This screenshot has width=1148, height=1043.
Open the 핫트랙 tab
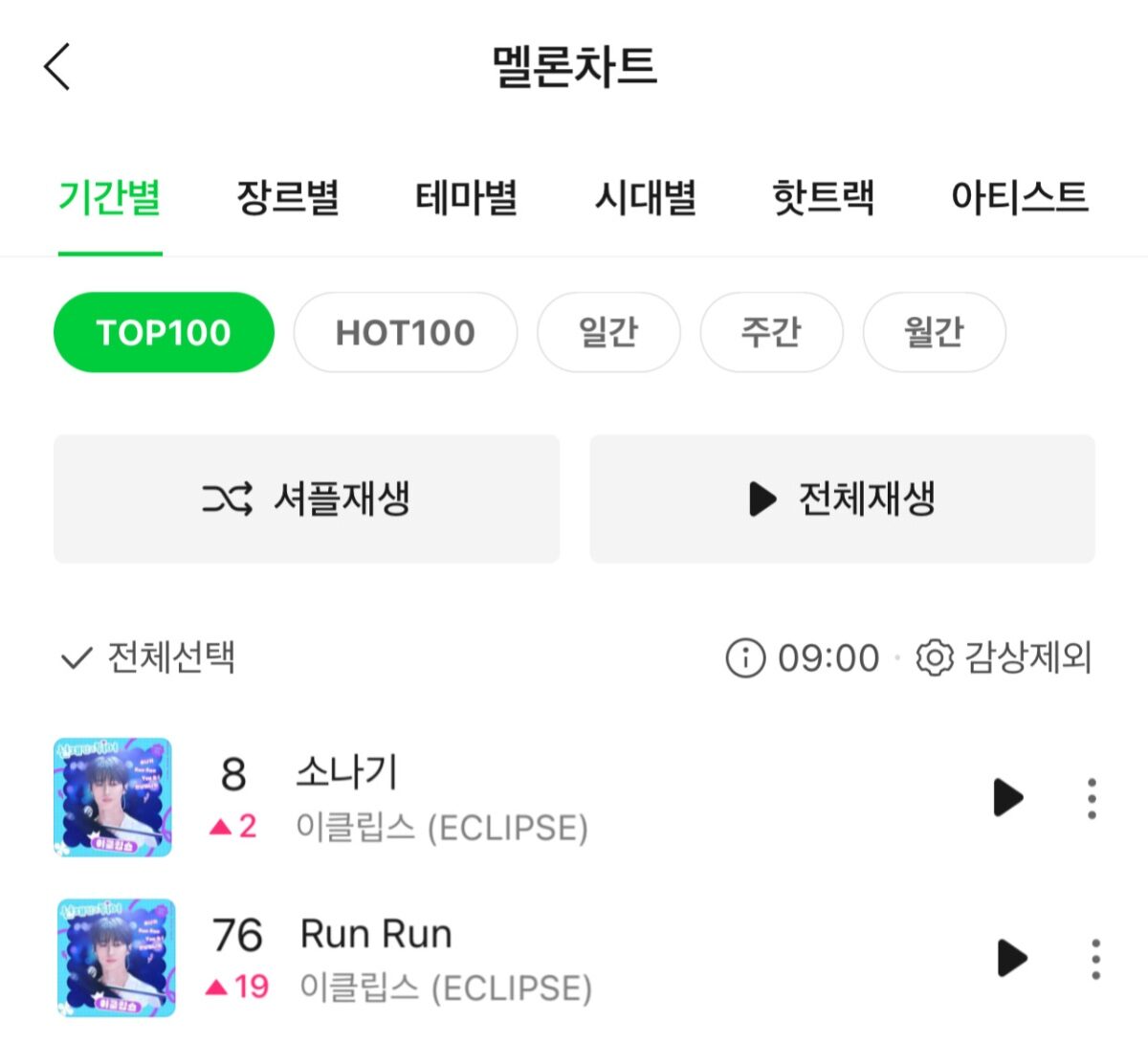pyautogui.click(x=823, y=197)
